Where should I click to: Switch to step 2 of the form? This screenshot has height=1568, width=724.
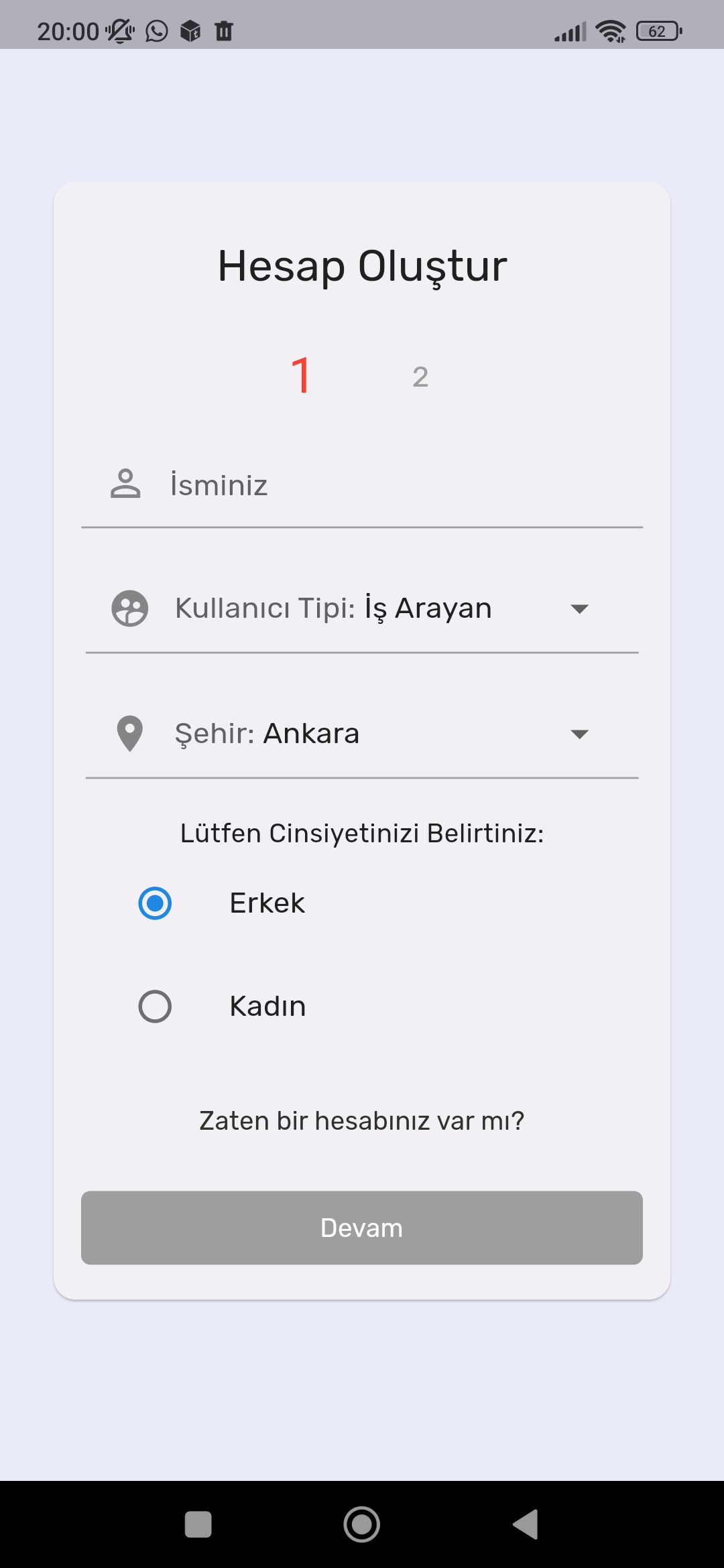420,377
